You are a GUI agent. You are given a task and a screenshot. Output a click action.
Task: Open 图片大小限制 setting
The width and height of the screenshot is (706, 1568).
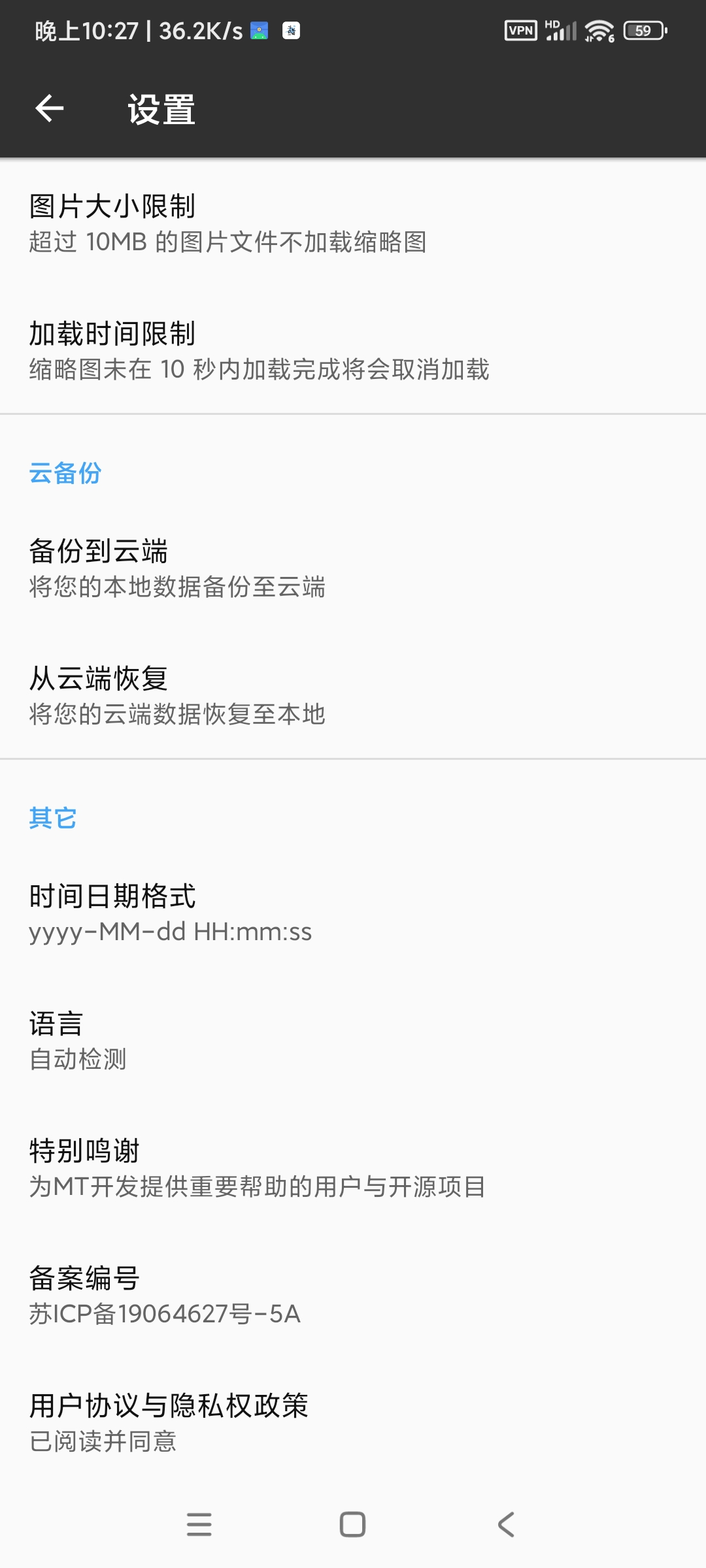353,223
